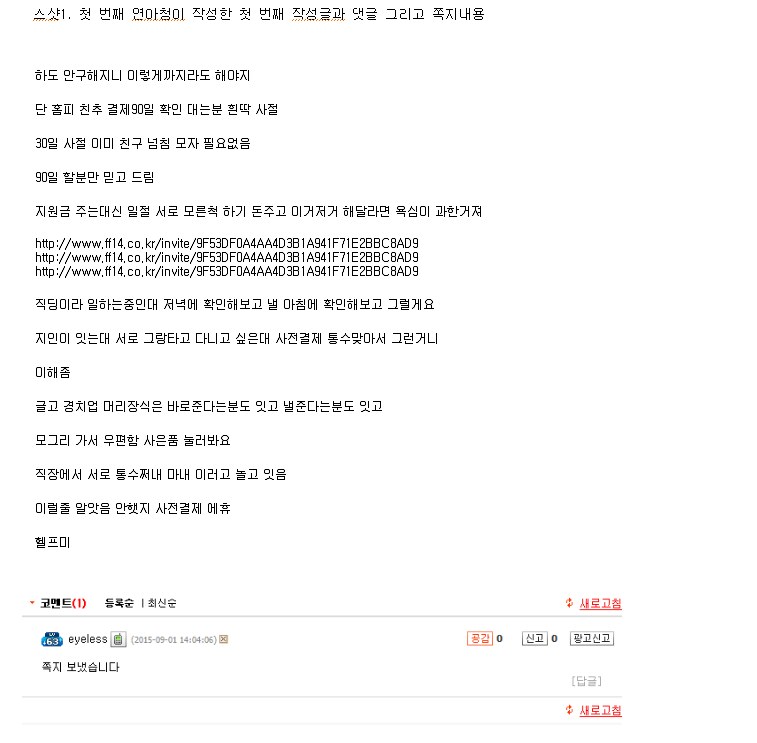Screen dimensions: 757x743
Task: Tap the mobile icon next to eyeless
Action: [118, 639]
